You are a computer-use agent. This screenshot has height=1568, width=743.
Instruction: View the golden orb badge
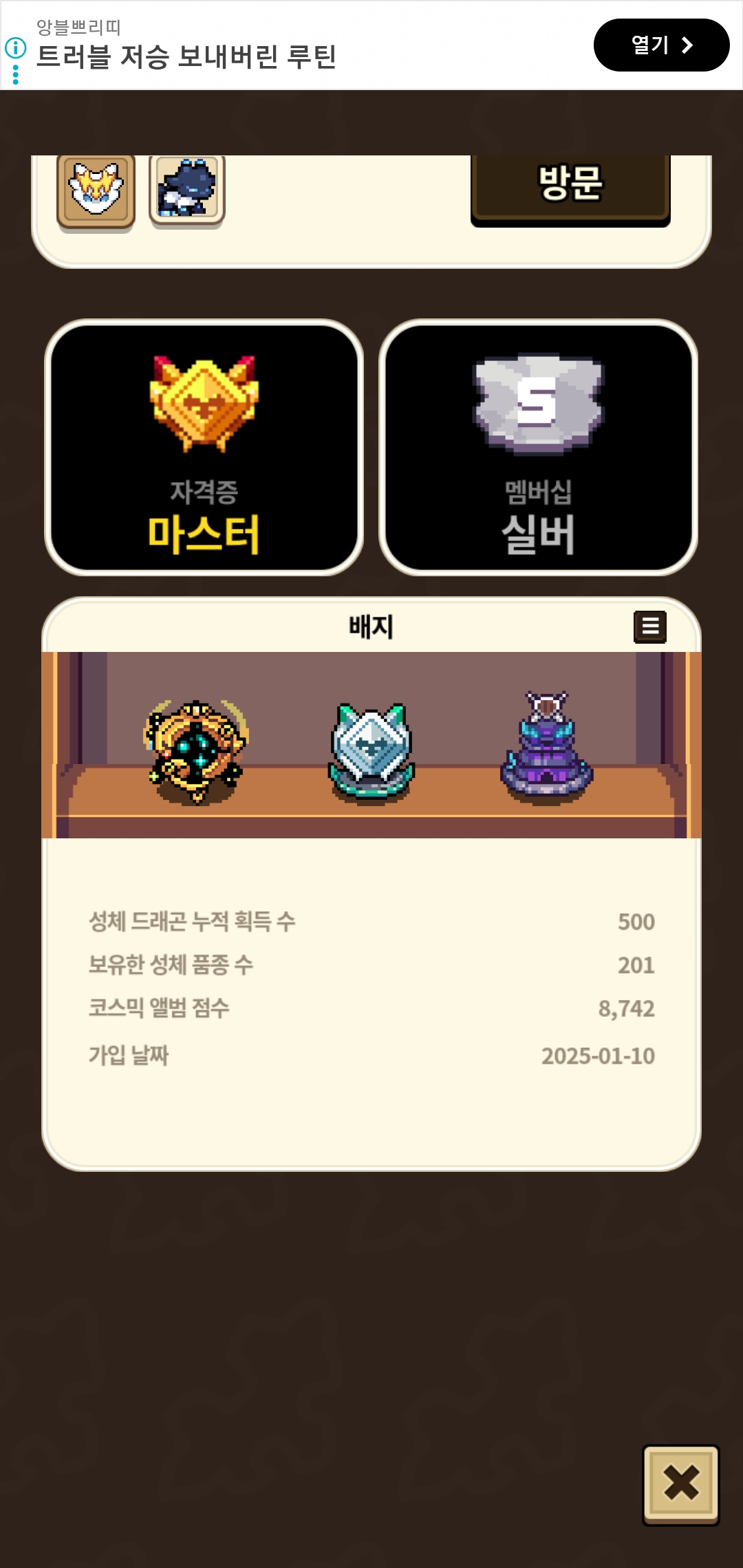click(x=197, y=751)
